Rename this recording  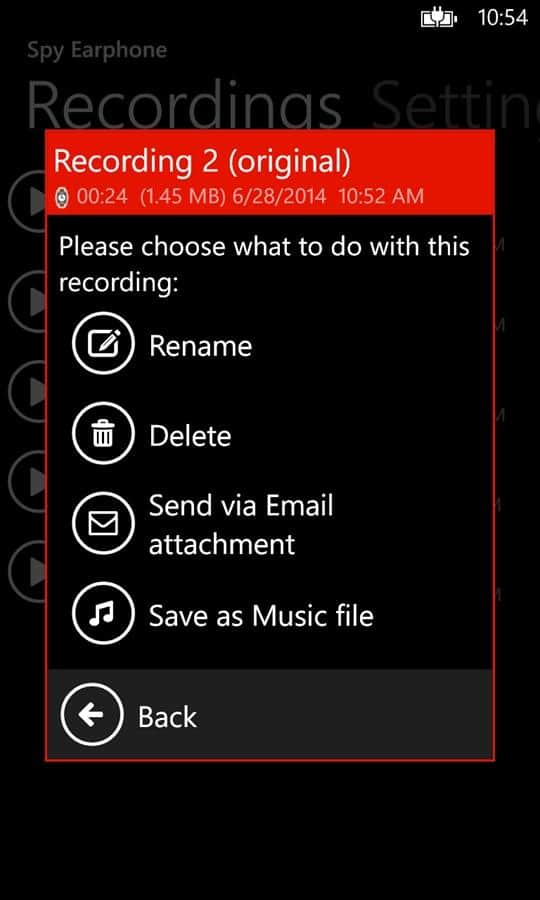pos(162,344)
